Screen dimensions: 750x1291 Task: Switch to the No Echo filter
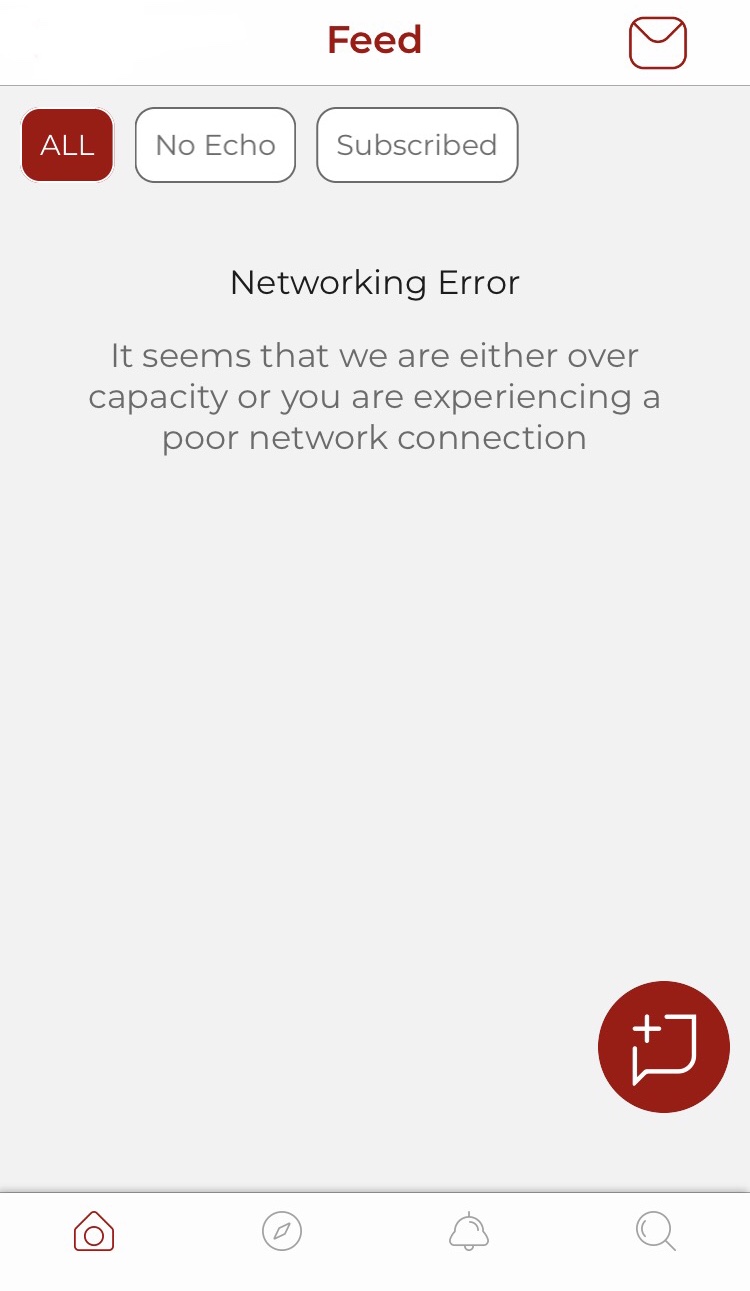pyautogui.click(x=215, y=145)
